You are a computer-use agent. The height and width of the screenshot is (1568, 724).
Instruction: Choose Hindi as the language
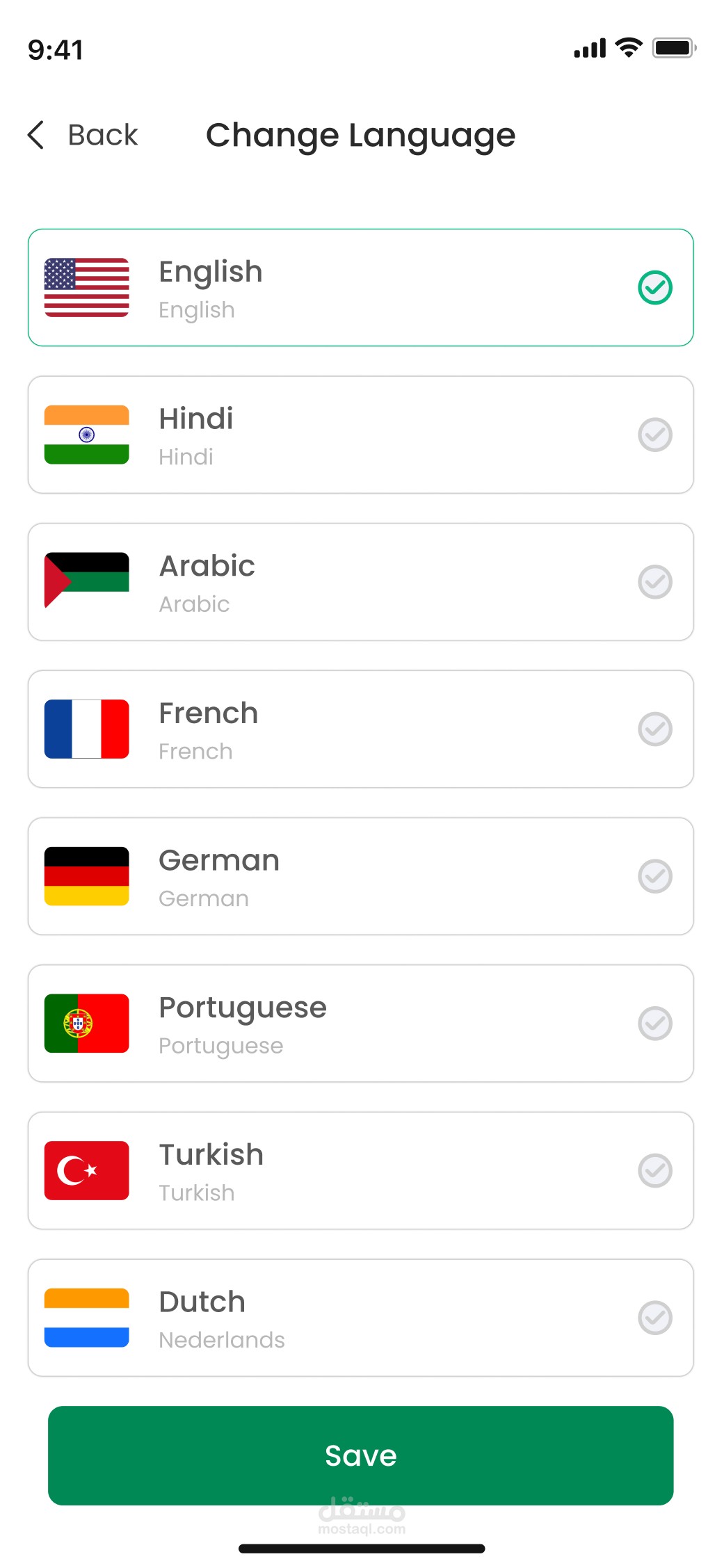coord(361,435)
